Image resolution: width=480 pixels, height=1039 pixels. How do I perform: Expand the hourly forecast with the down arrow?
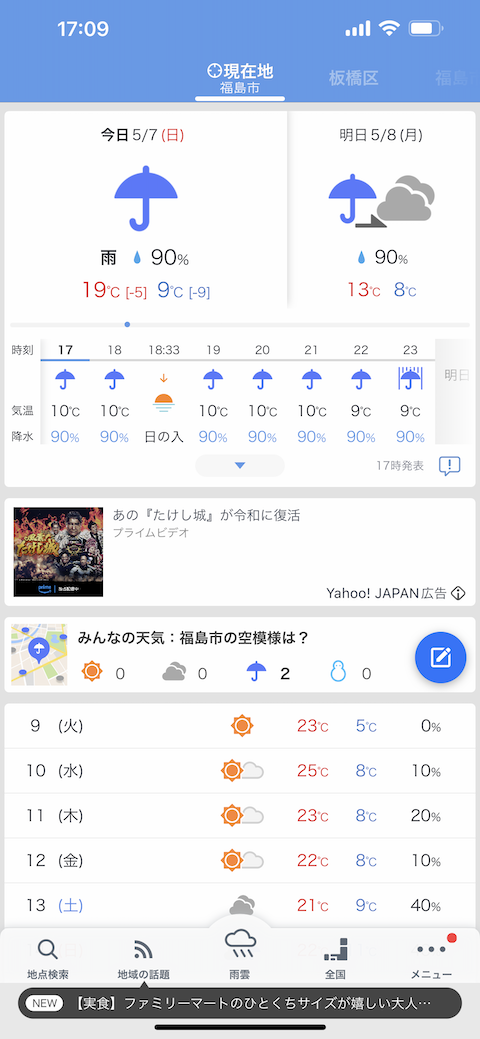[x=240, y=466]
